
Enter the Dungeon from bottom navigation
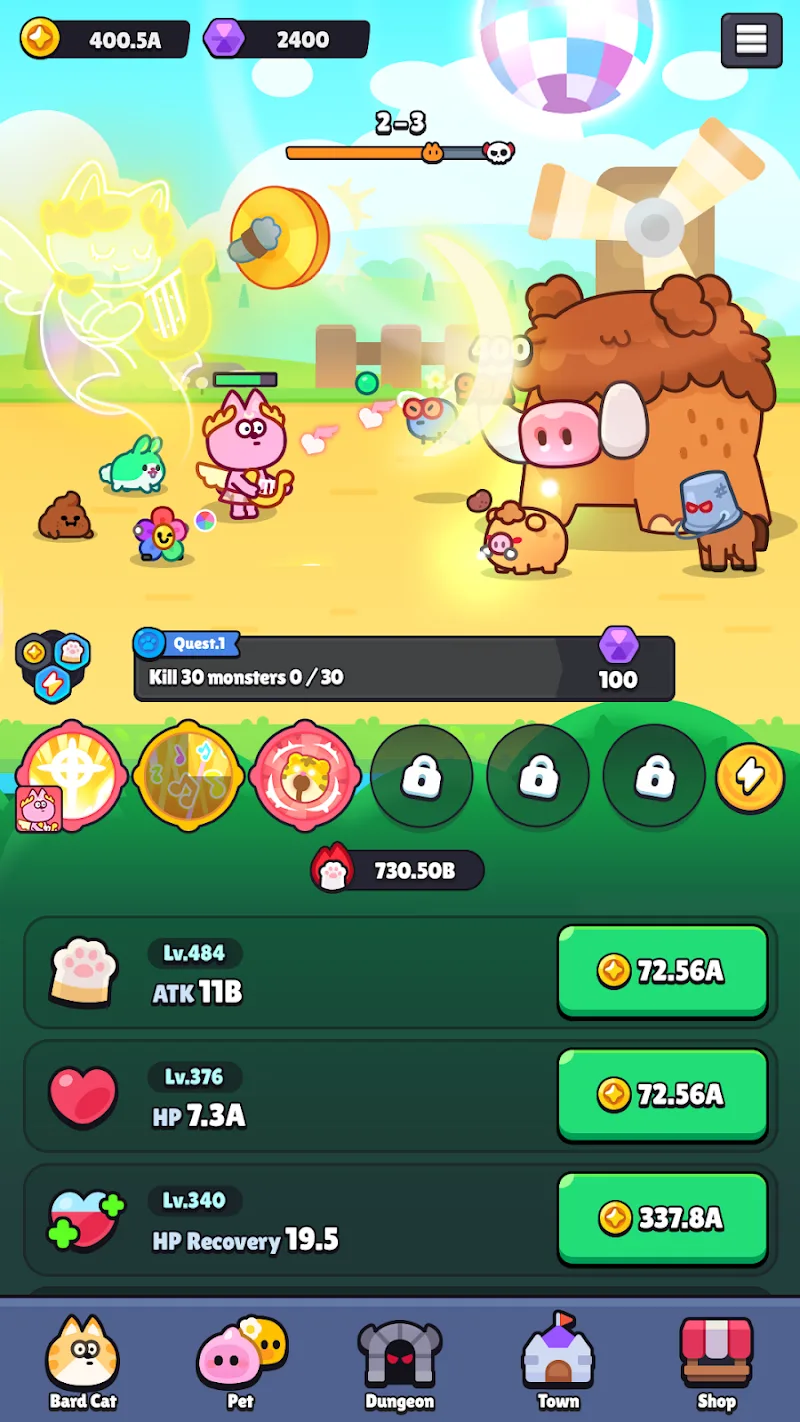pyautogui.click(x=399, y=1360)
